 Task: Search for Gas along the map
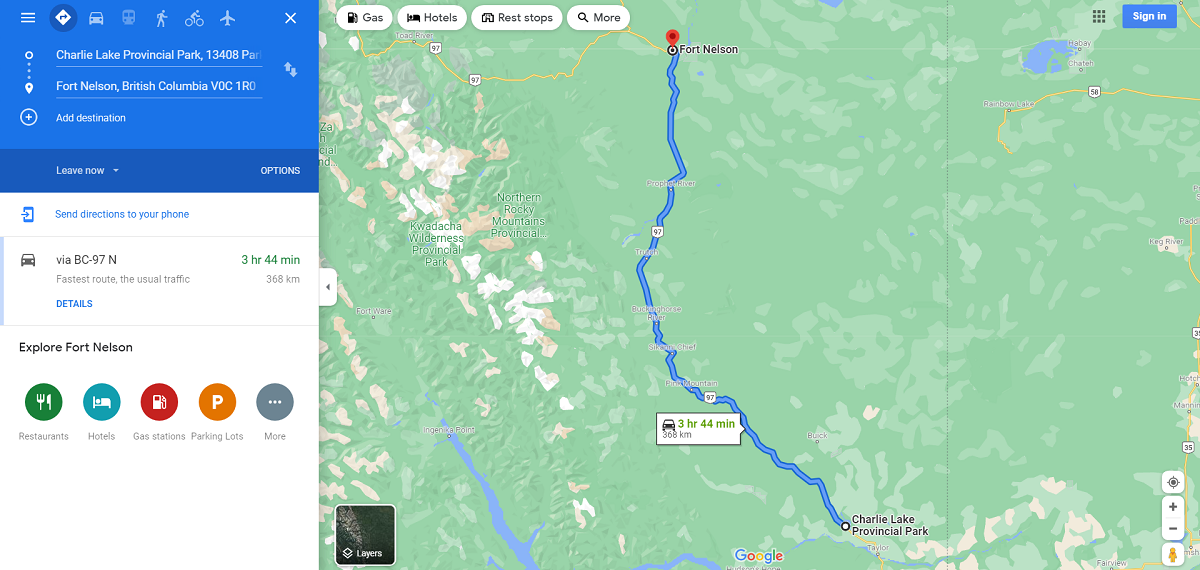[x=364, y=18]
